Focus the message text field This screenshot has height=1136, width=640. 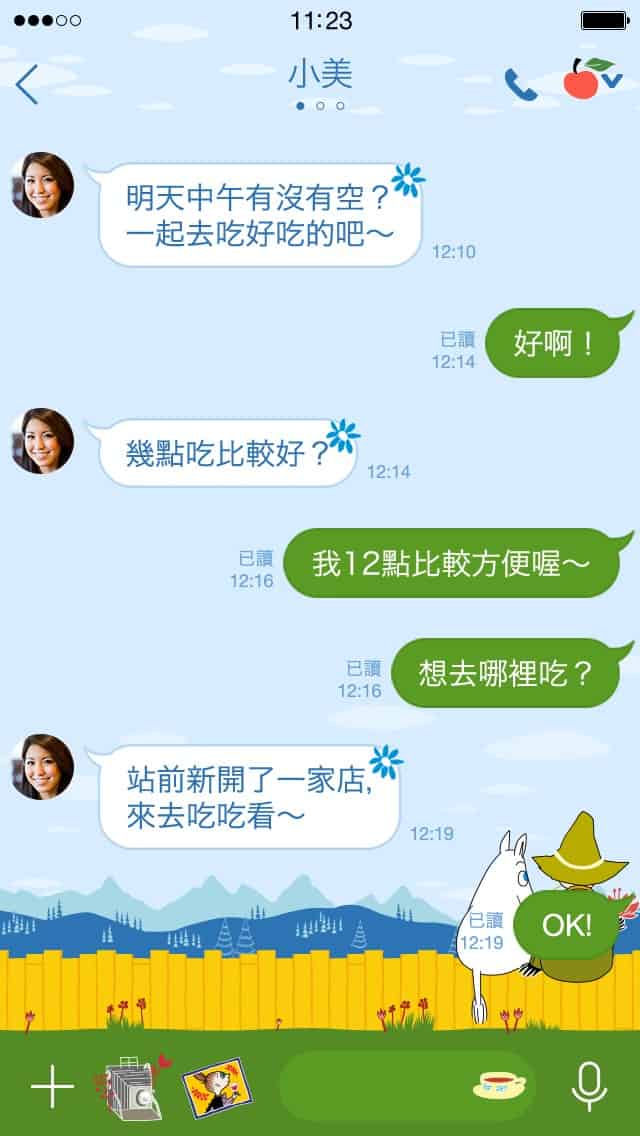(x=375, y=1086)
